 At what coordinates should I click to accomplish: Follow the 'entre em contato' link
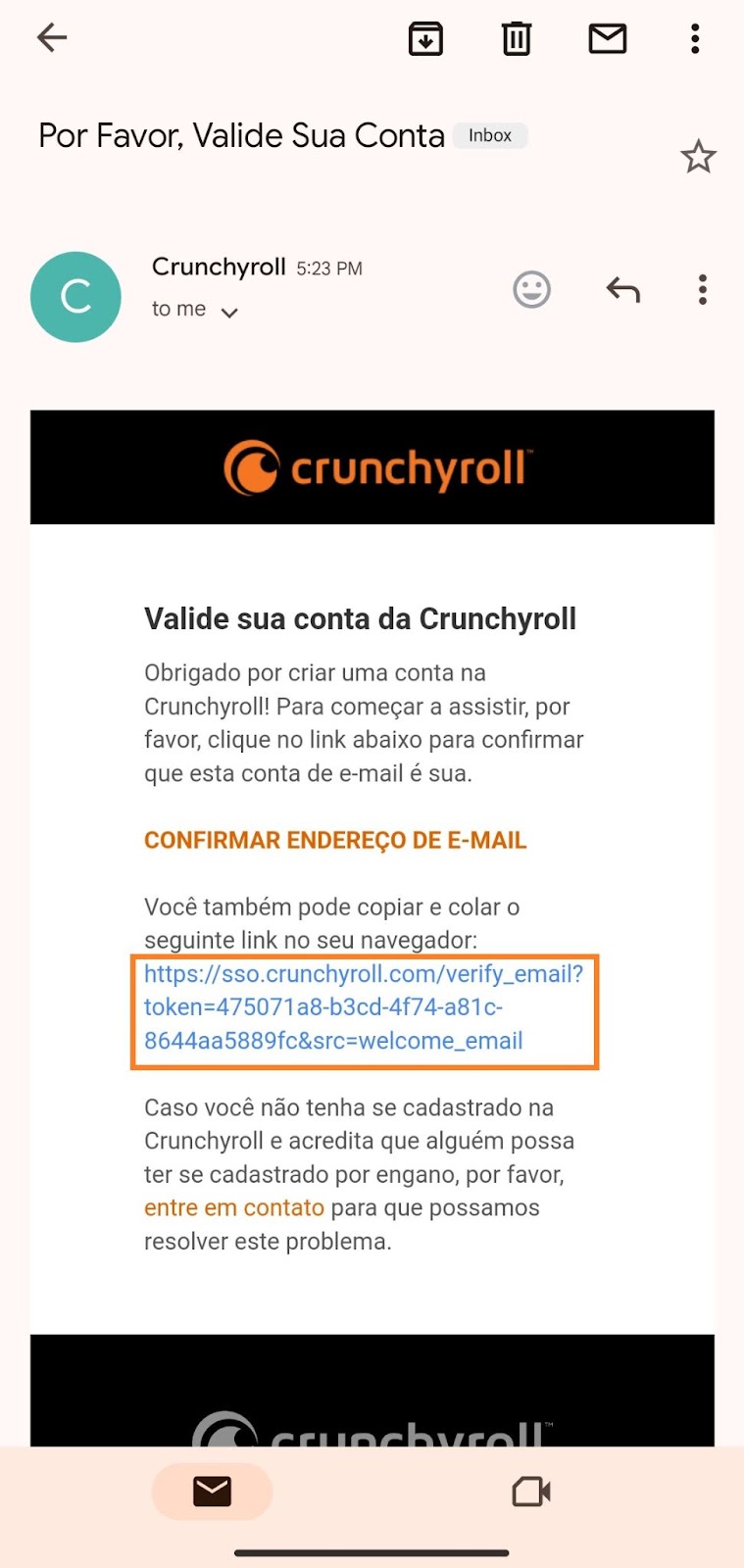234,1207
